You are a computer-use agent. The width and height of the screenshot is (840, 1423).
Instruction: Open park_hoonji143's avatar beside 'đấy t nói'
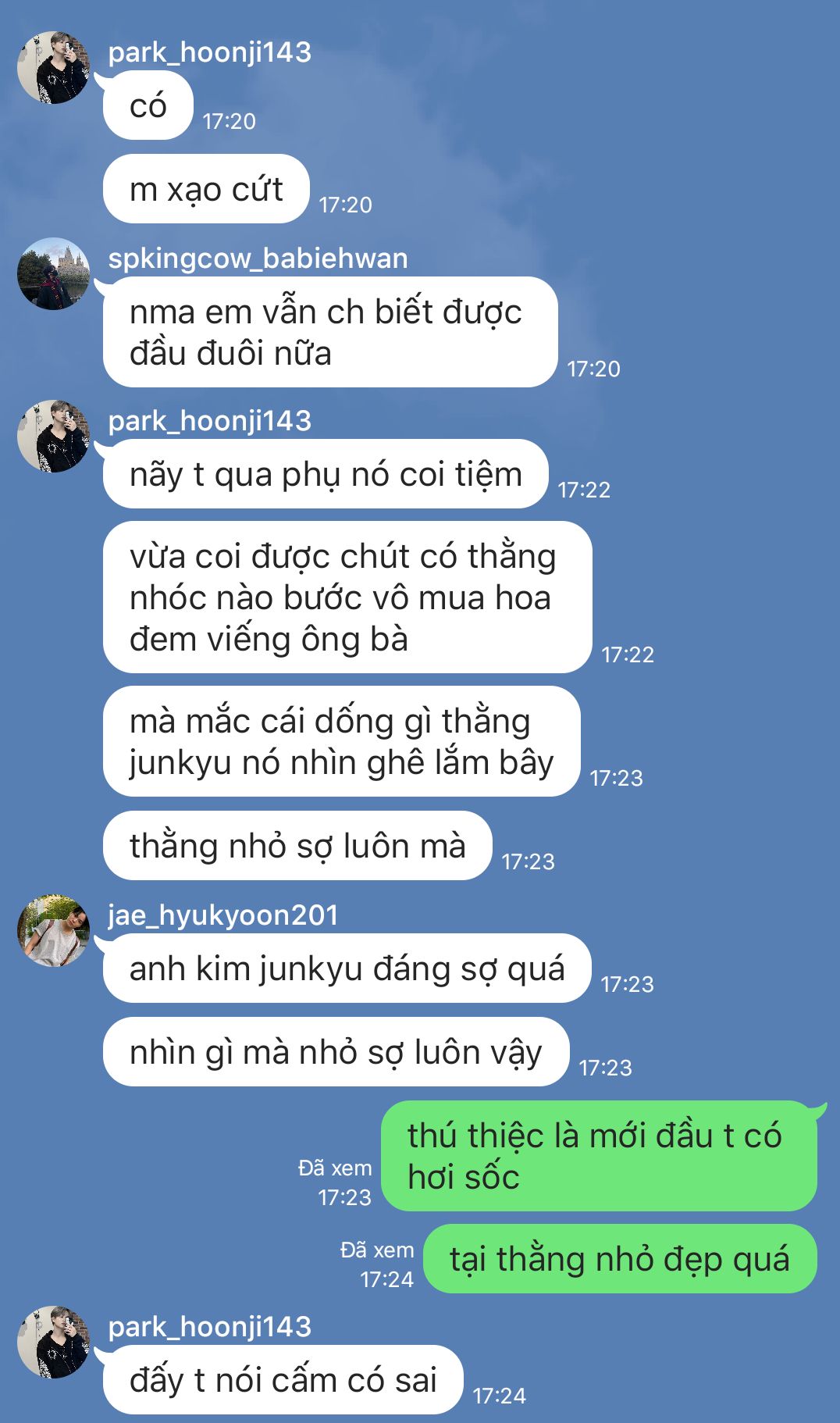click(x=54, y=1343)
